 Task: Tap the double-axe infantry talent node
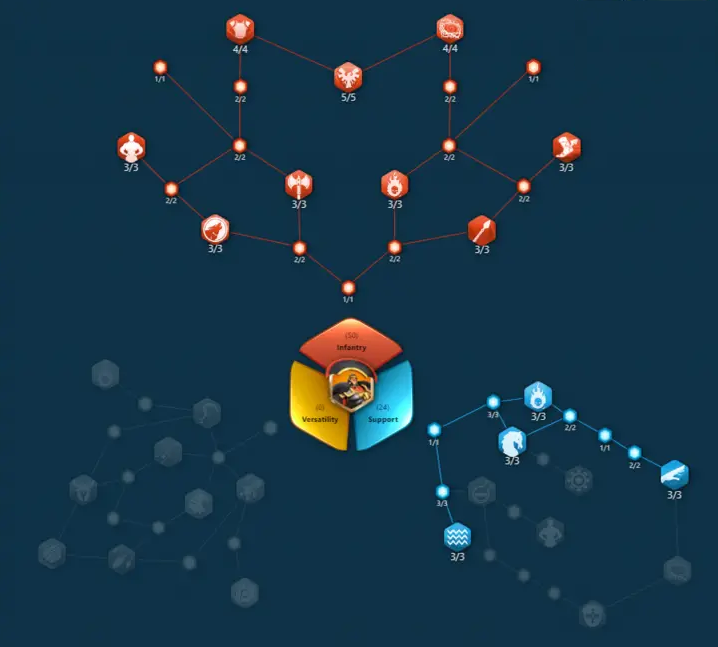point(298,183)
